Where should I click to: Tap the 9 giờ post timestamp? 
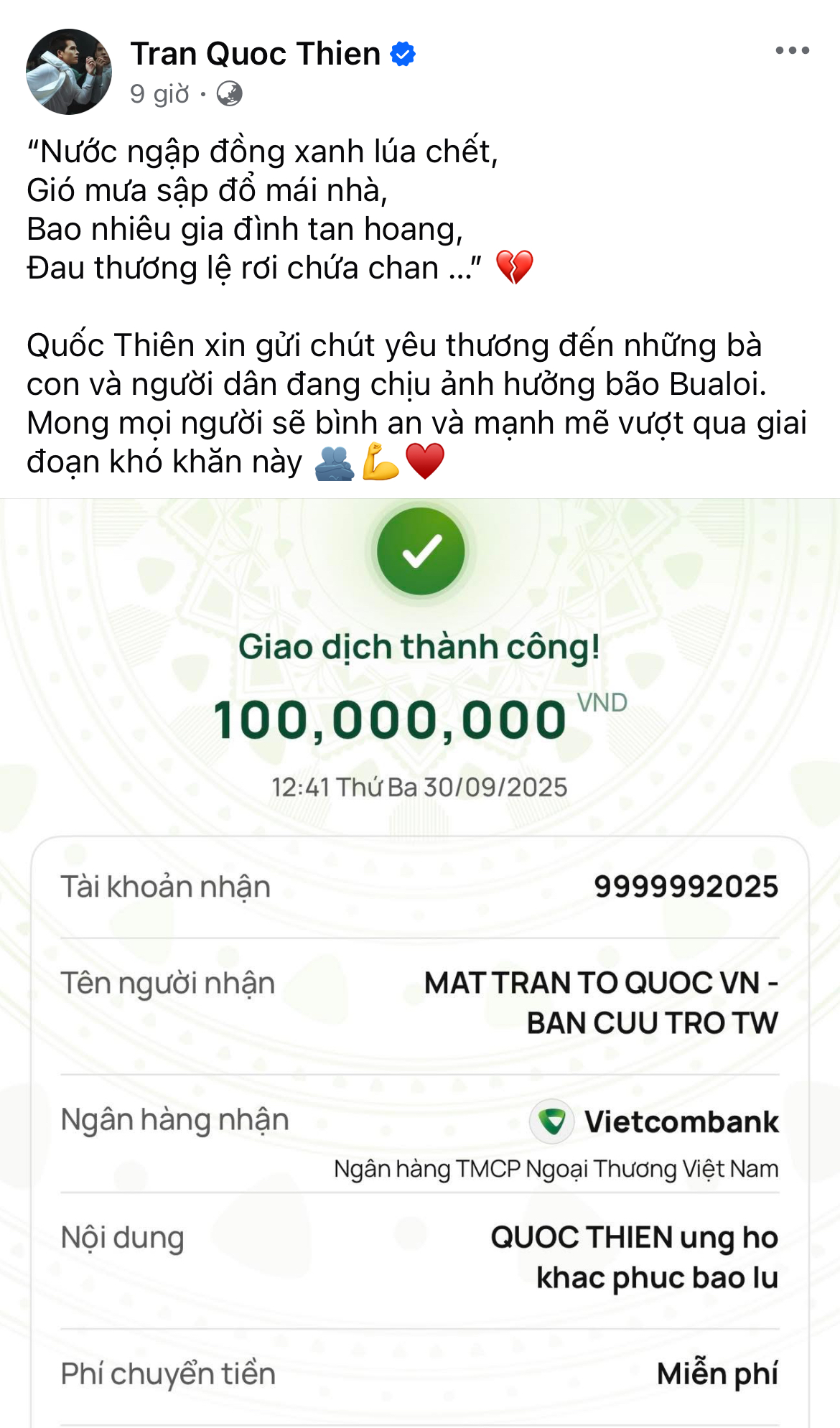pos(159,94)
